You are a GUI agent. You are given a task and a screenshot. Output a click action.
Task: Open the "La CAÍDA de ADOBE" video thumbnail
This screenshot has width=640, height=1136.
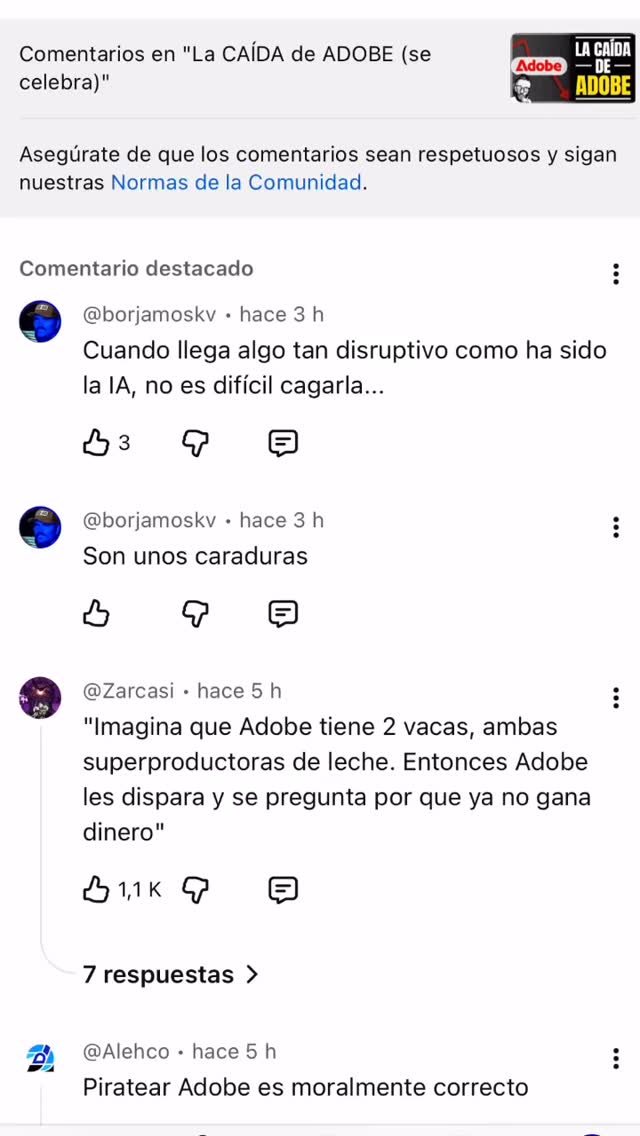[573, 68]
